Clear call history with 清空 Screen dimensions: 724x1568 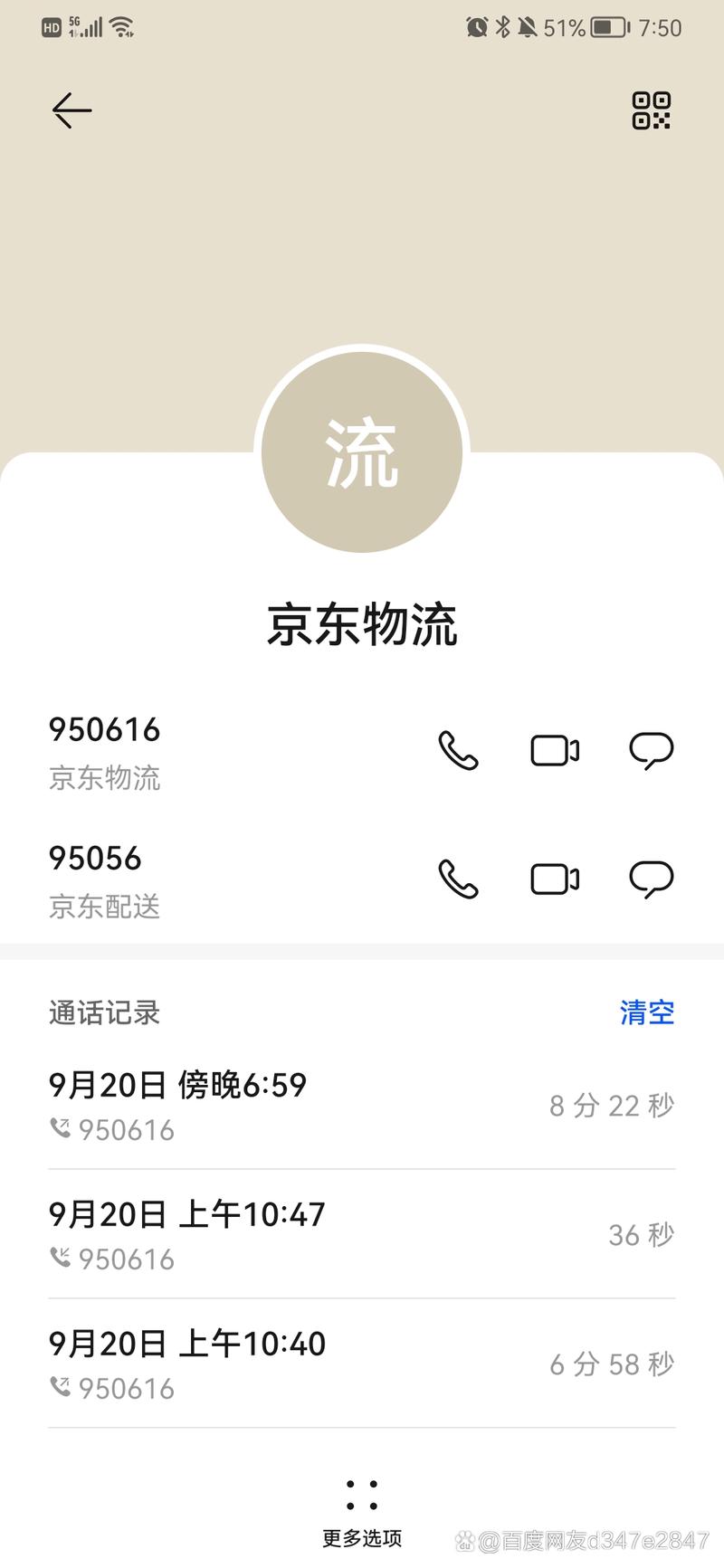pos(646,1013)
